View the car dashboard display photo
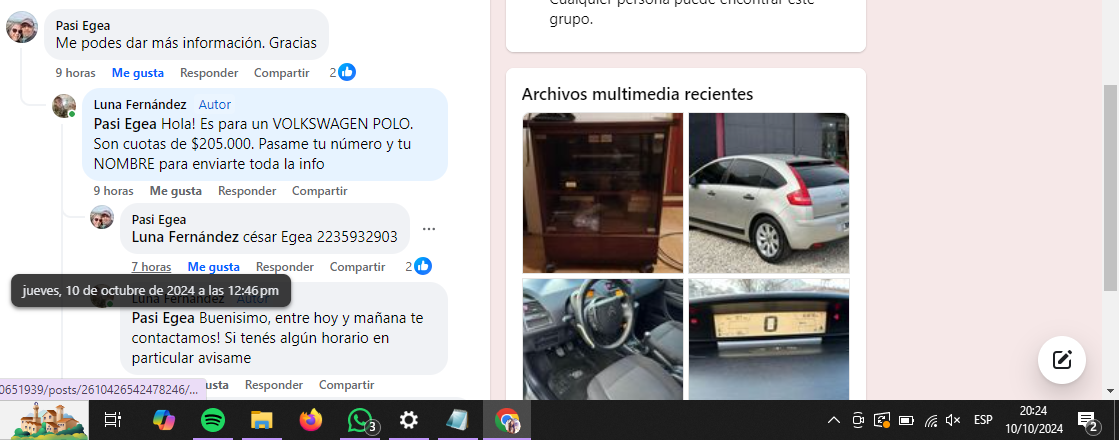Viewport: 1119px width, 440px height. click(768, 340)
